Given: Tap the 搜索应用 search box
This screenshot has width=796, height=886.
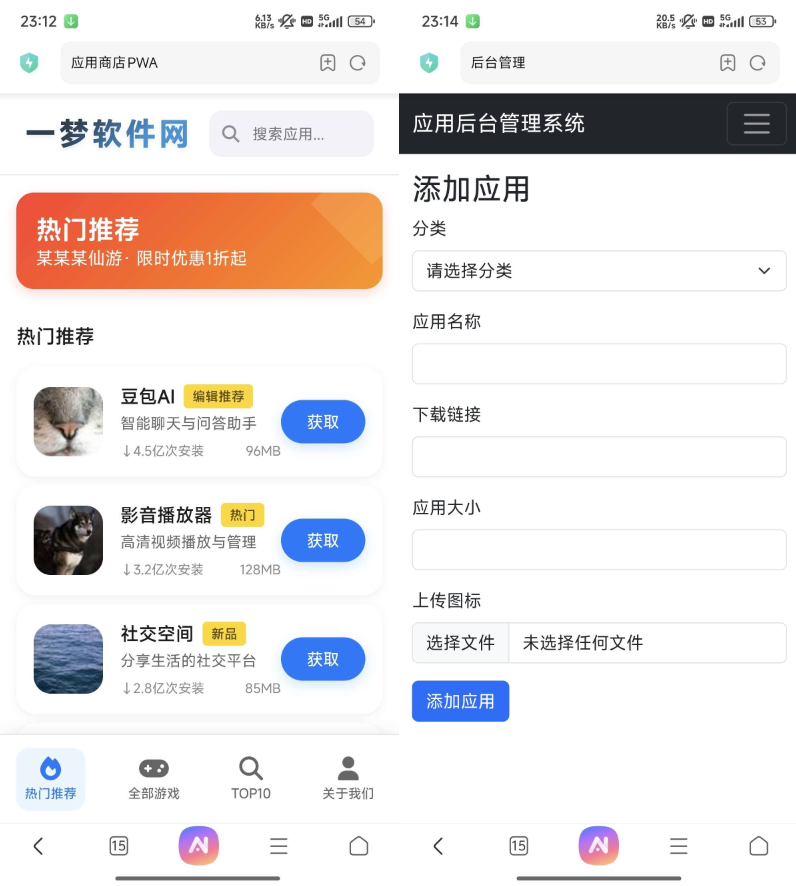Looking at the screenshot, I should coord(291,134).
